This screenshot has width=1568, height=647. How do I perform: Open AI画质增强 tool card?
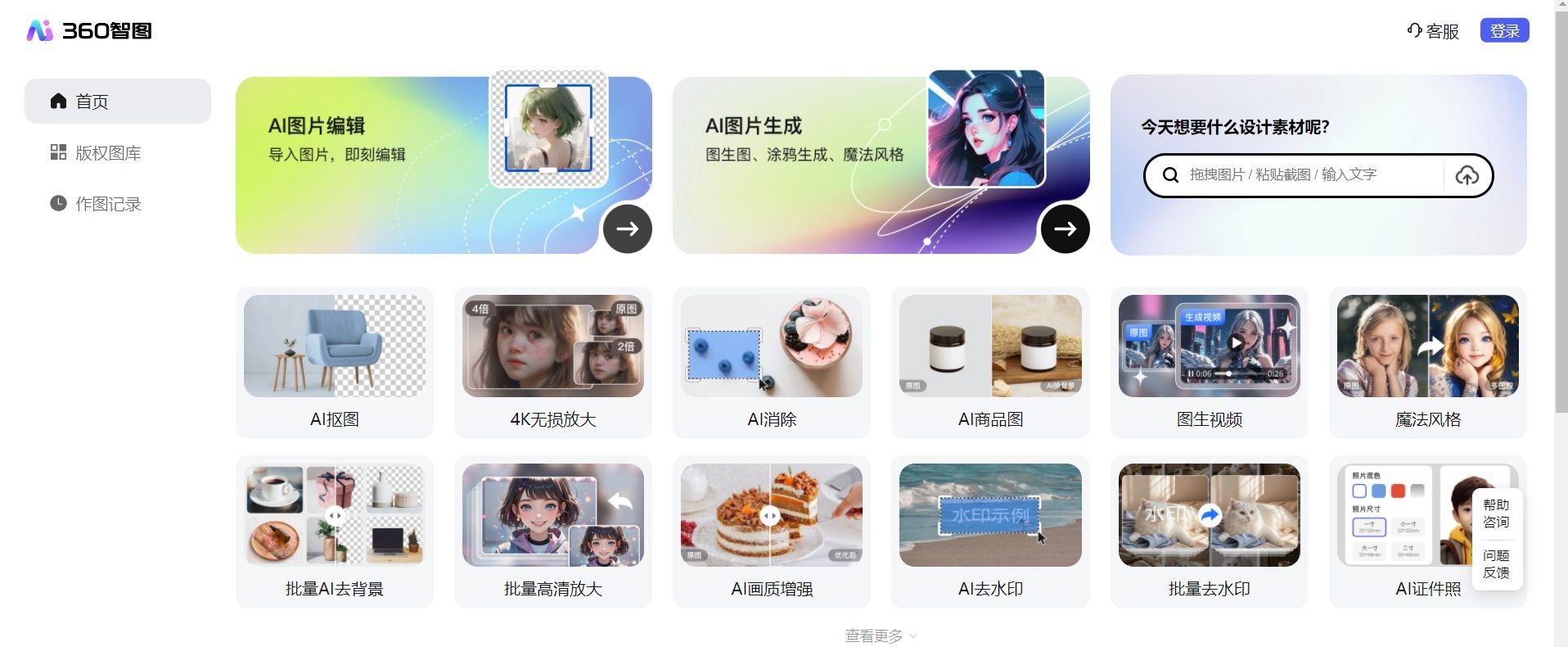[x=771, y=532]
